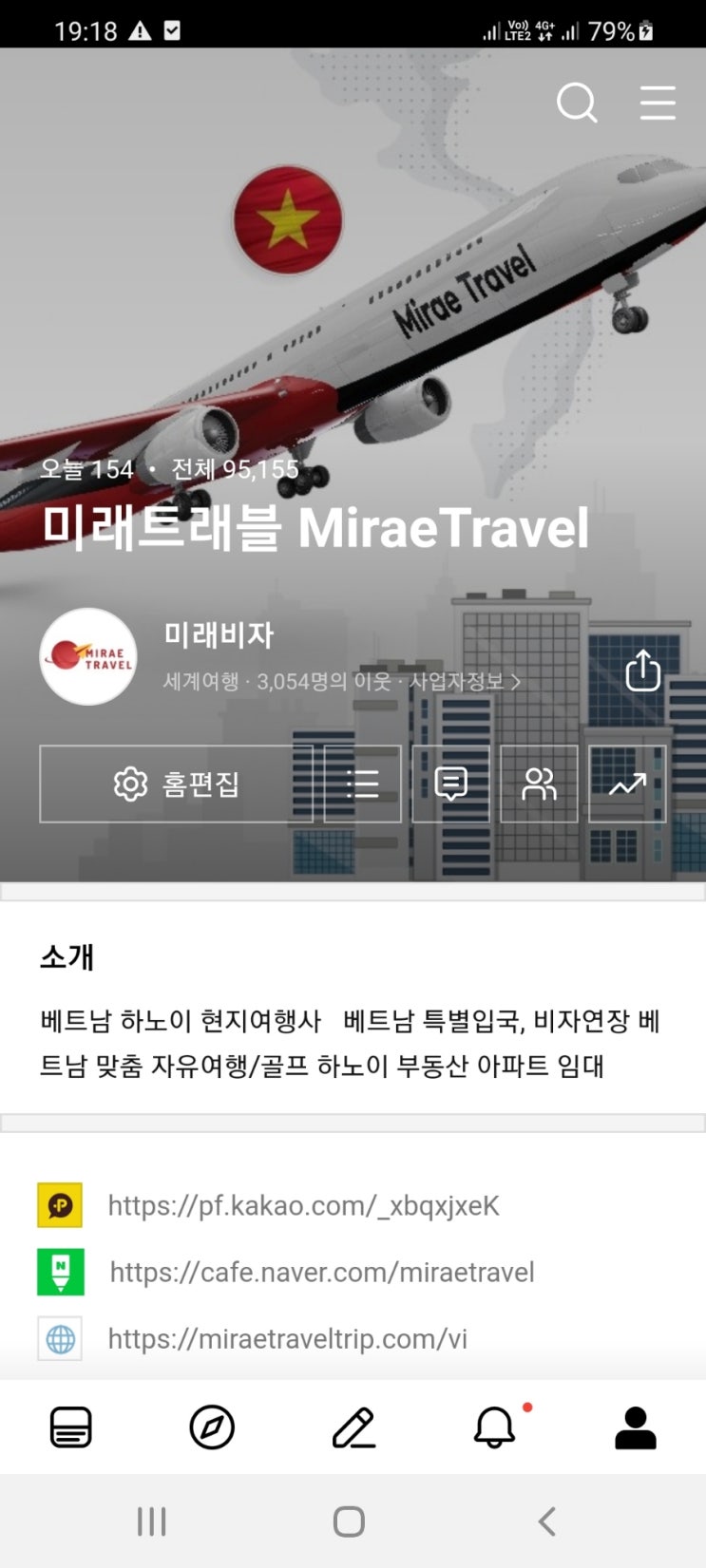Open the post list icon
This screenshot has height=1568, width=706.
[x=363, y=784]
